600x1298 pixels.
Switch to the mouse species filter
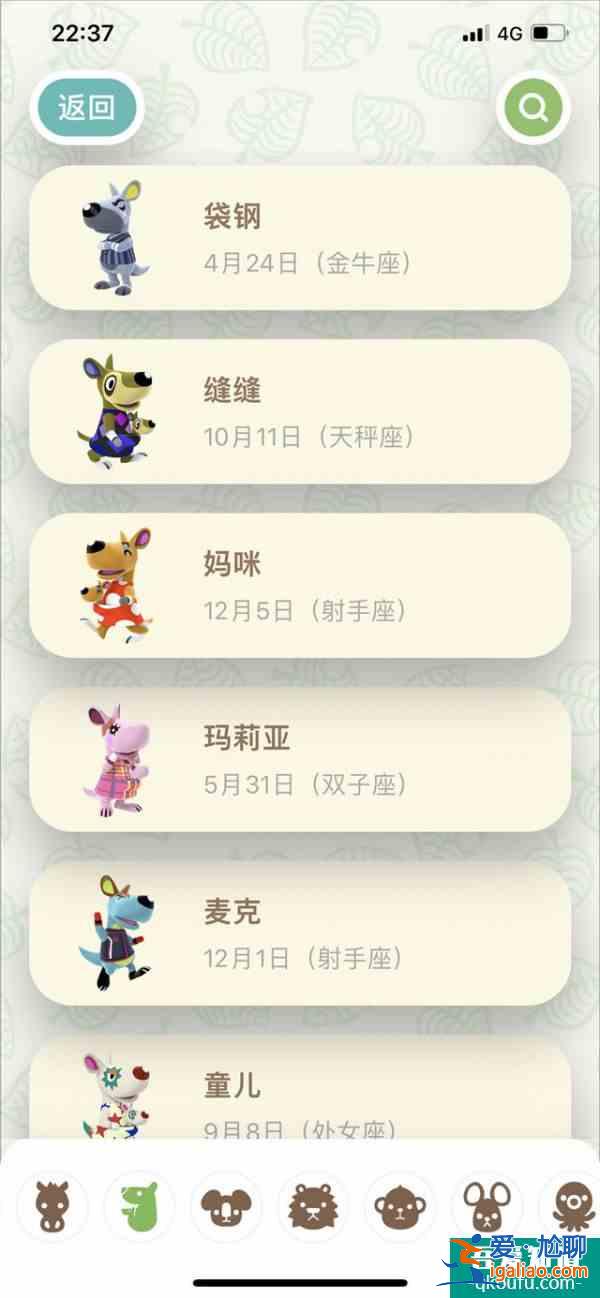click(x=487, y=1207)
